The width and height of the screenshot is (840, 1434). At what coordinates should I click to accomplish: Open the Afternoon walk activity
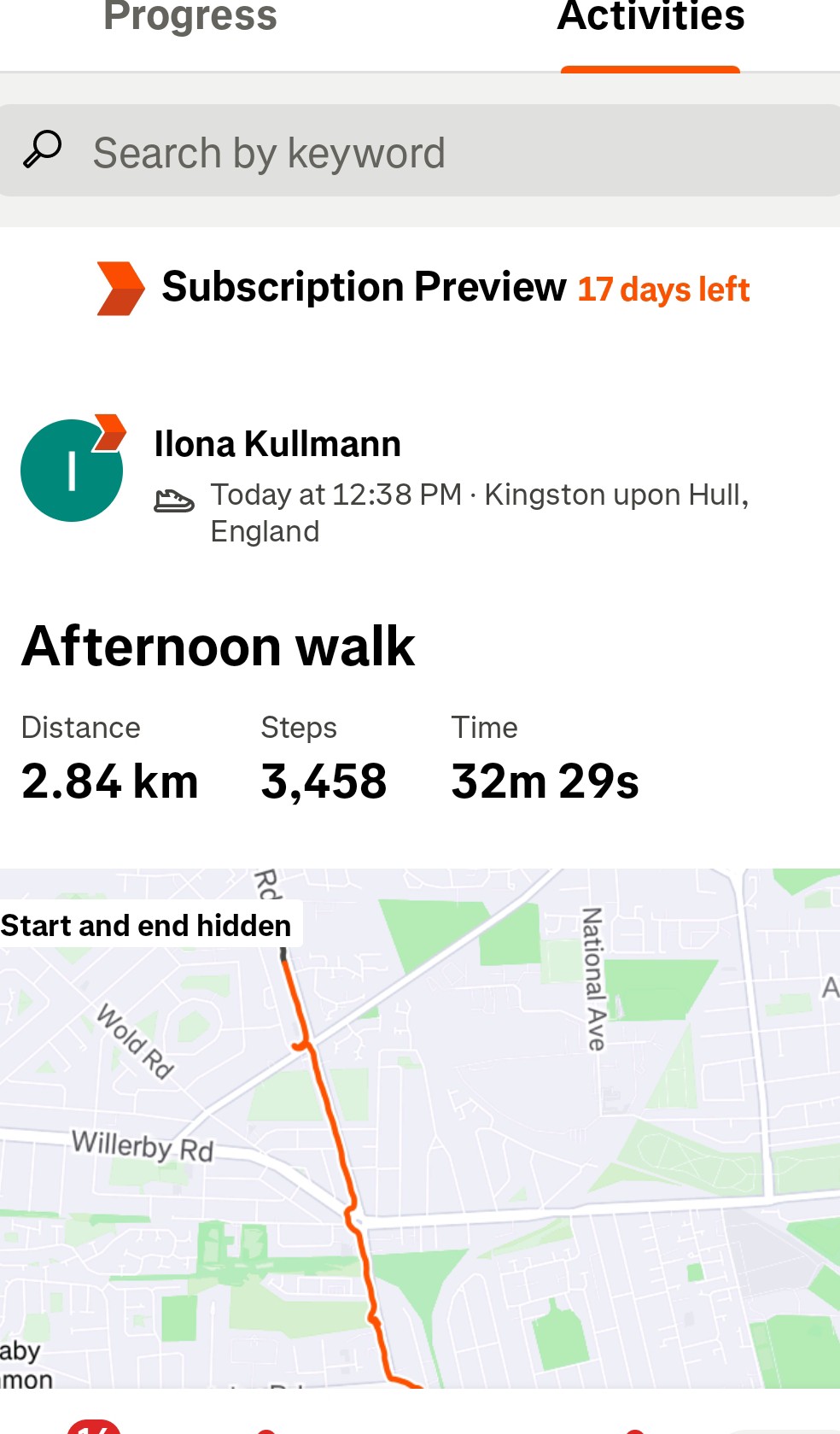pos(219,647)
